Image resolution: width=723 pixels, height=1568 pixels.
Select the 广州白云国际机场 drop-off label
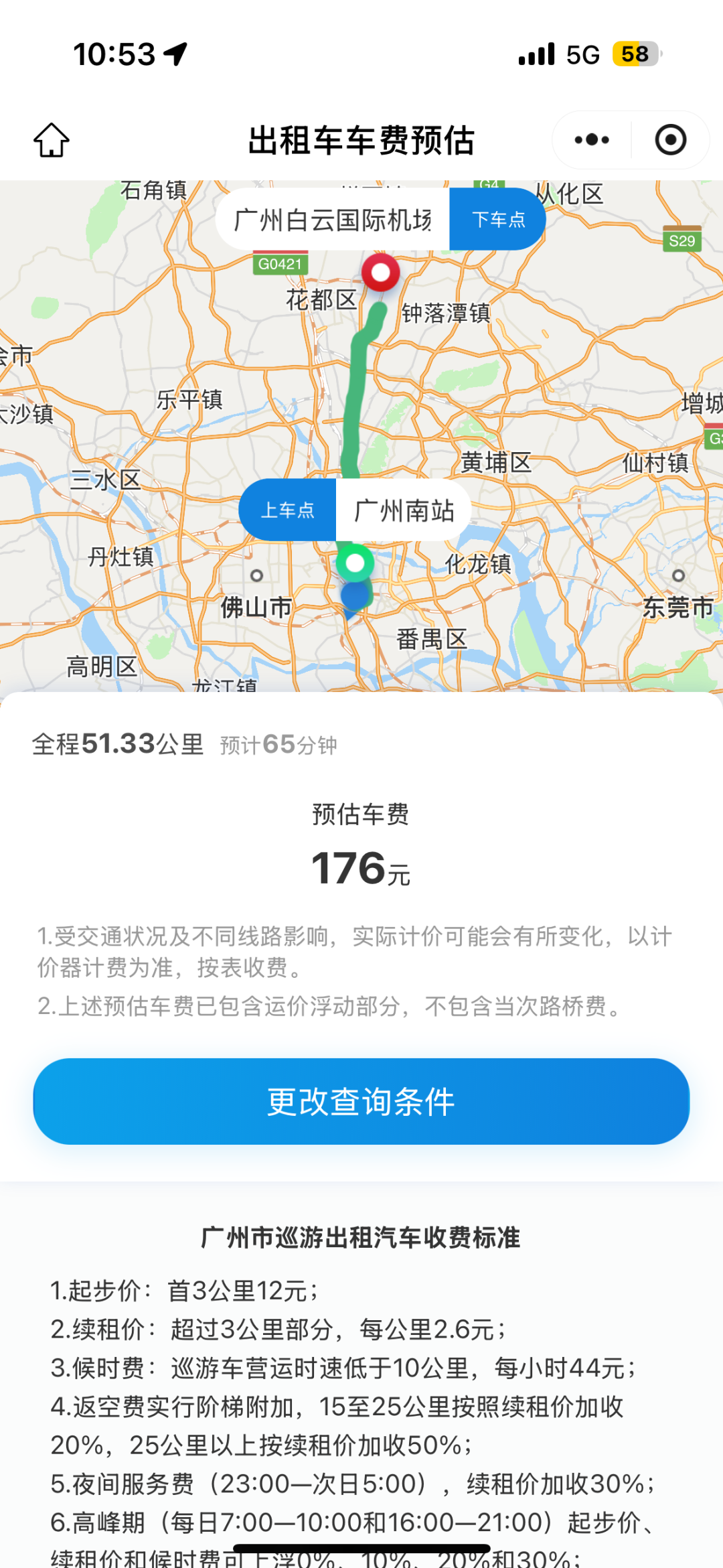[x=333, y=220]
